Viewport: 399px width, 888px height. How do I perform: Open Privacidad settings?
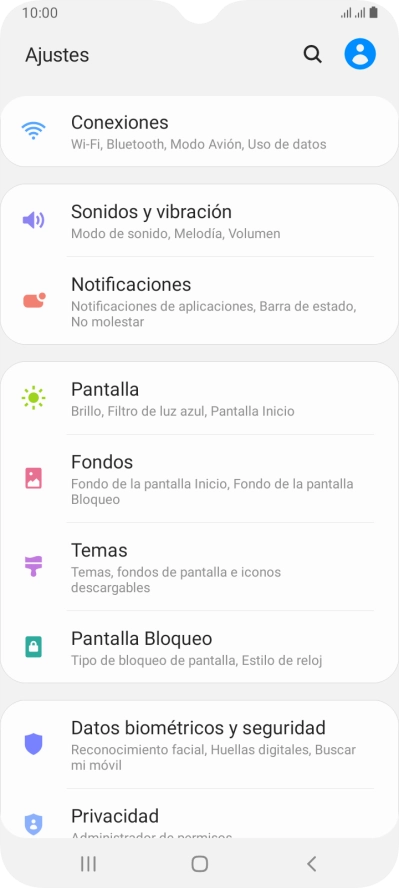199,813
